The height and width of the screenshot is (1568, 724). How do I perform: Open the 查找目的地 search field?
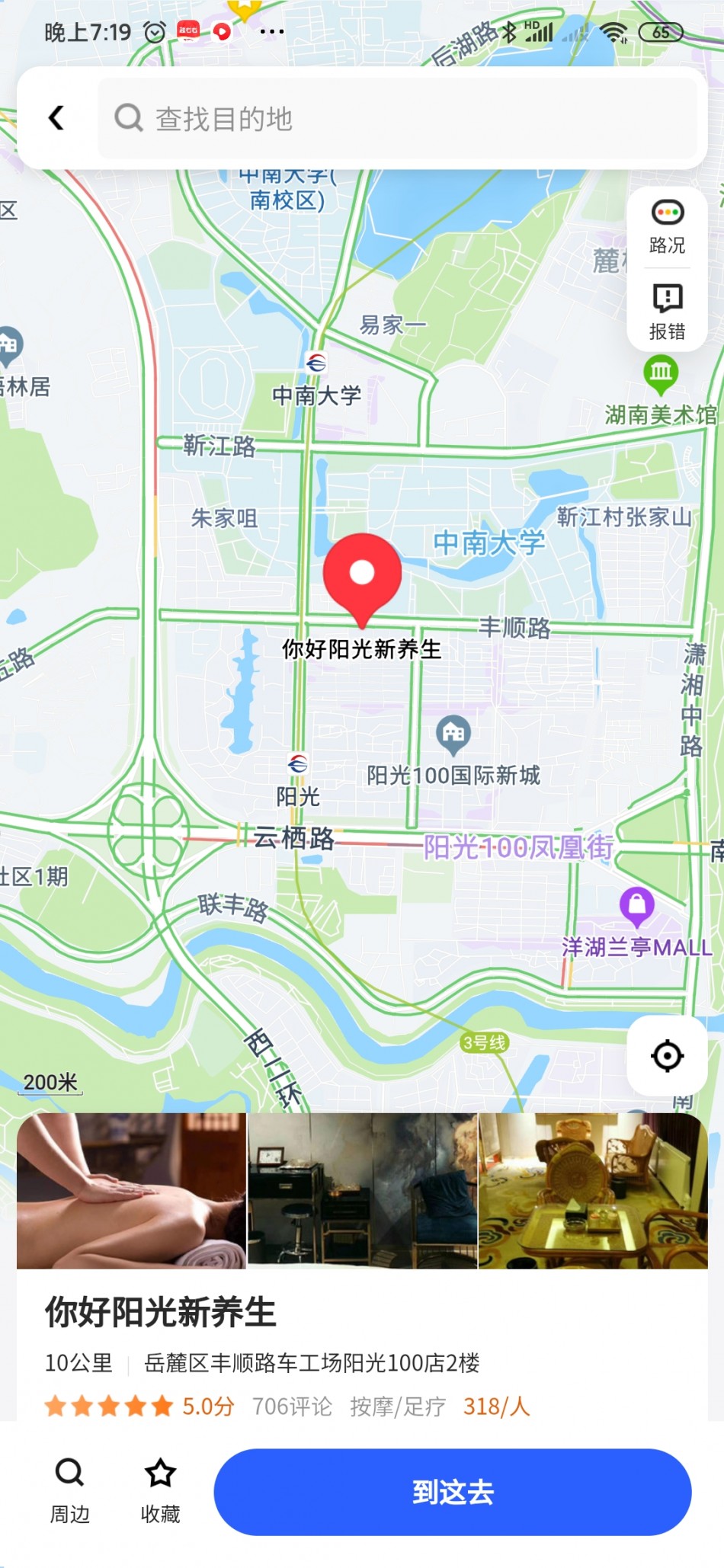point(396,118)
